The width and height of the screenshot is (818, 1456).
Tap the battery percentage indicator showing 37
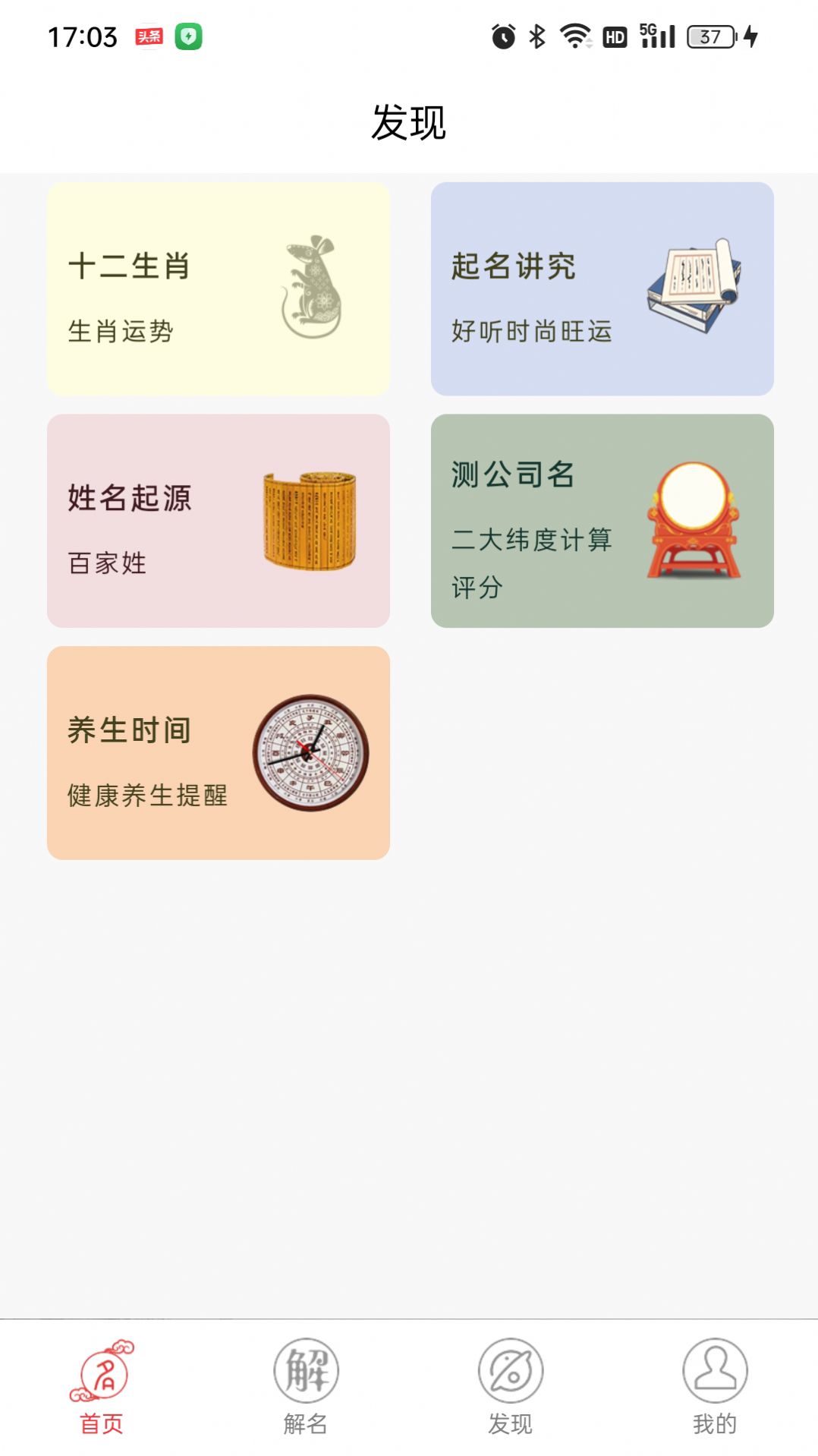pyautogui.click(x=709, y=36)
